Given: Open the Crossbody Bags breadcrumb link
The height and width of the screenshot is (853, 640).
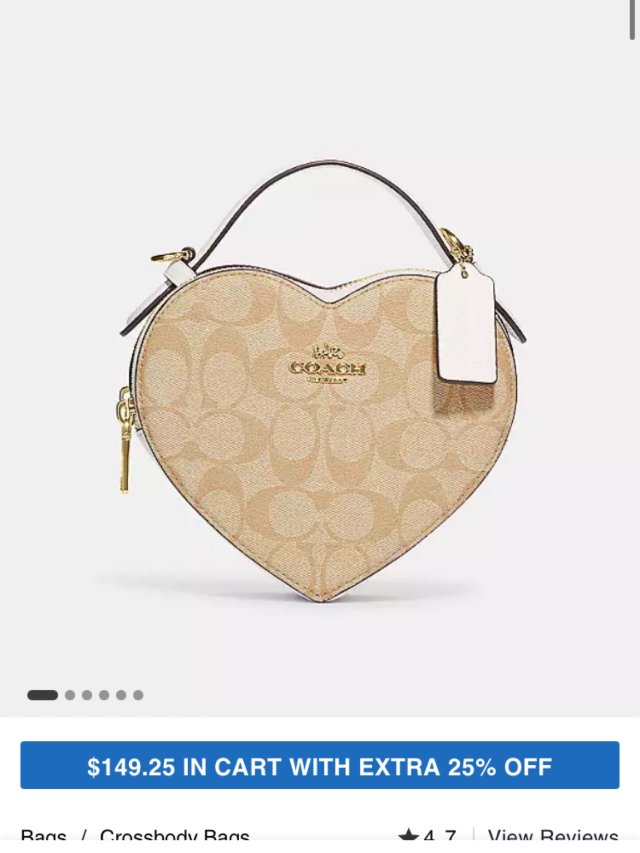Looking at the screenshot, I should point(175,838).
